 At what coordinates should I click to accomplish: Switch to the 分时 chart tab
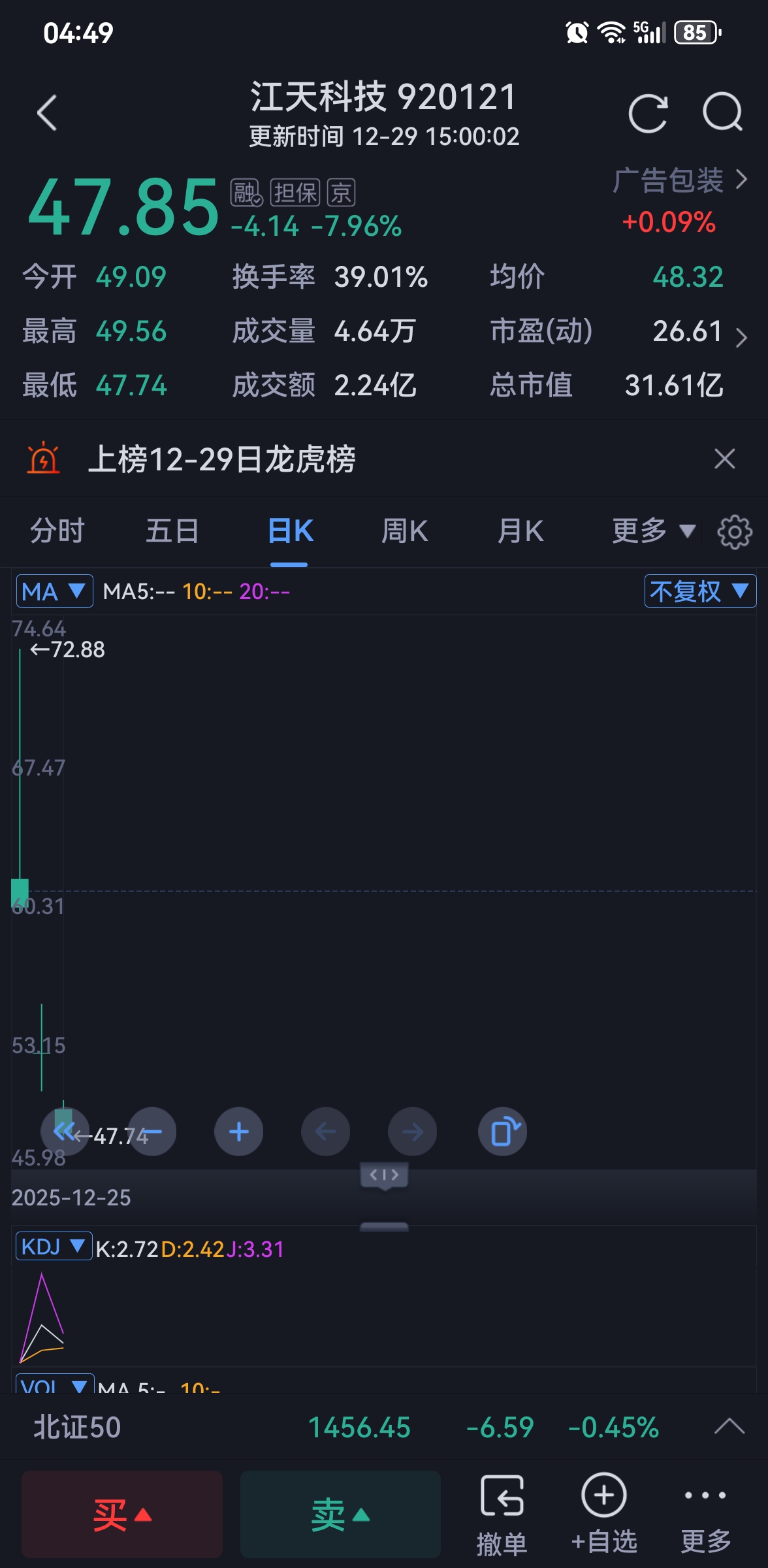[57, 531]
